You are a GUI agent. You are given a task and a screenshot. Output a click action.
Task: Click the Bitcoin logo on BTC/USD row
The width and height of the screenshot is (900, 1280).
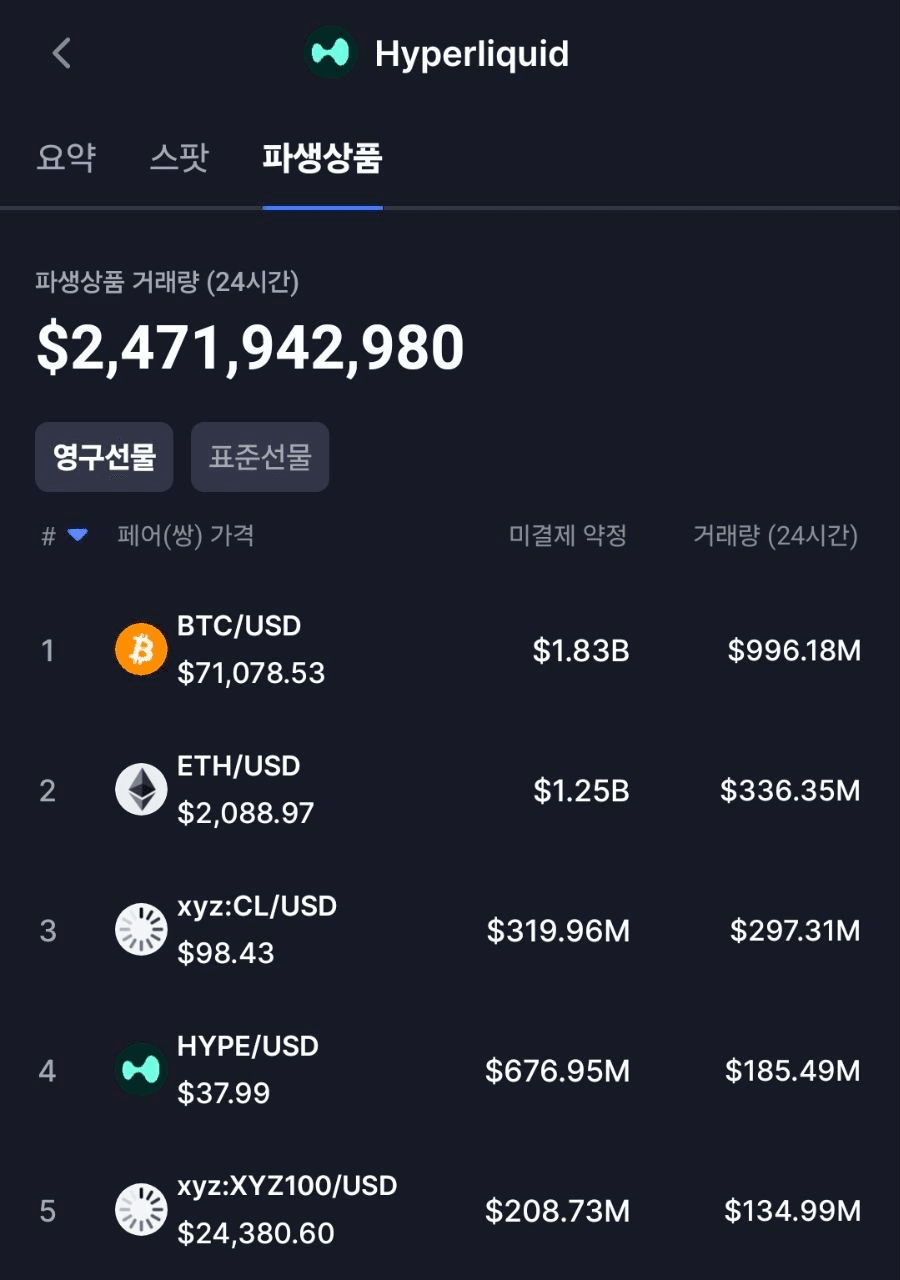[141, 649]
